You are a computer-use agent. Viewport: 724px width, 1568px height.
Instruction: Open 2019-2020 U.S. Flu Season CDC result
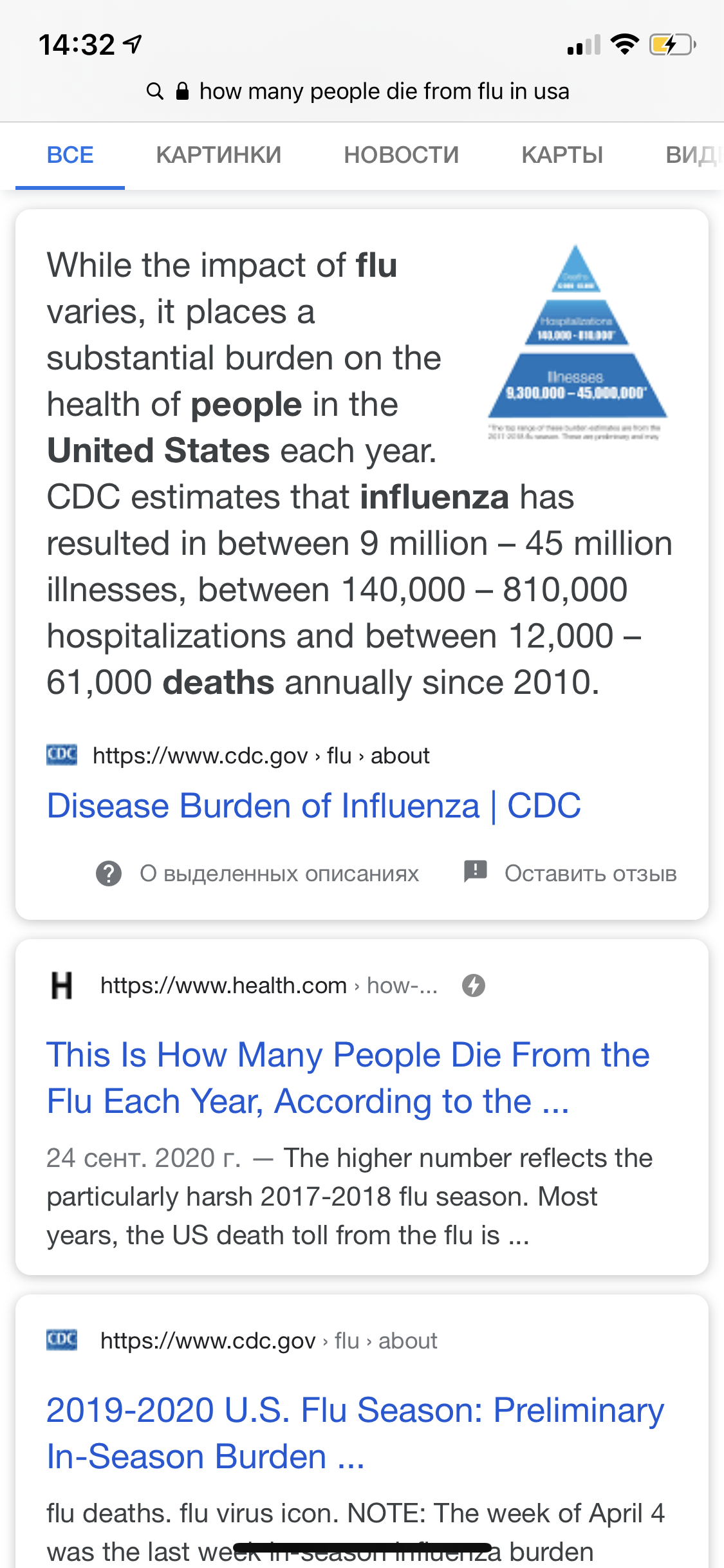tap(355, 1433)
